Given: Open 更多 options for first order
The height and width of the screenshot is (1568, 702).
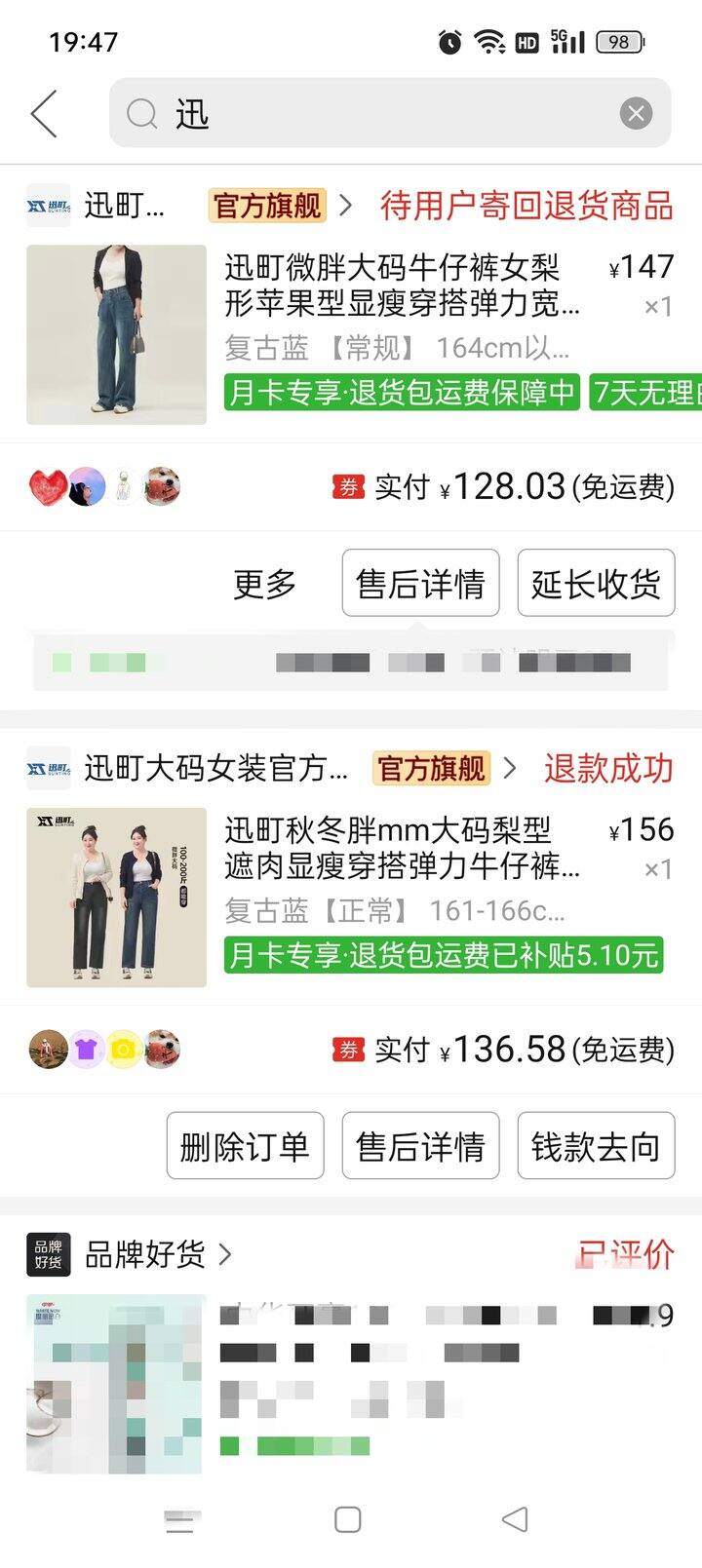Looking at the screenshot, I should coord(264,584).
